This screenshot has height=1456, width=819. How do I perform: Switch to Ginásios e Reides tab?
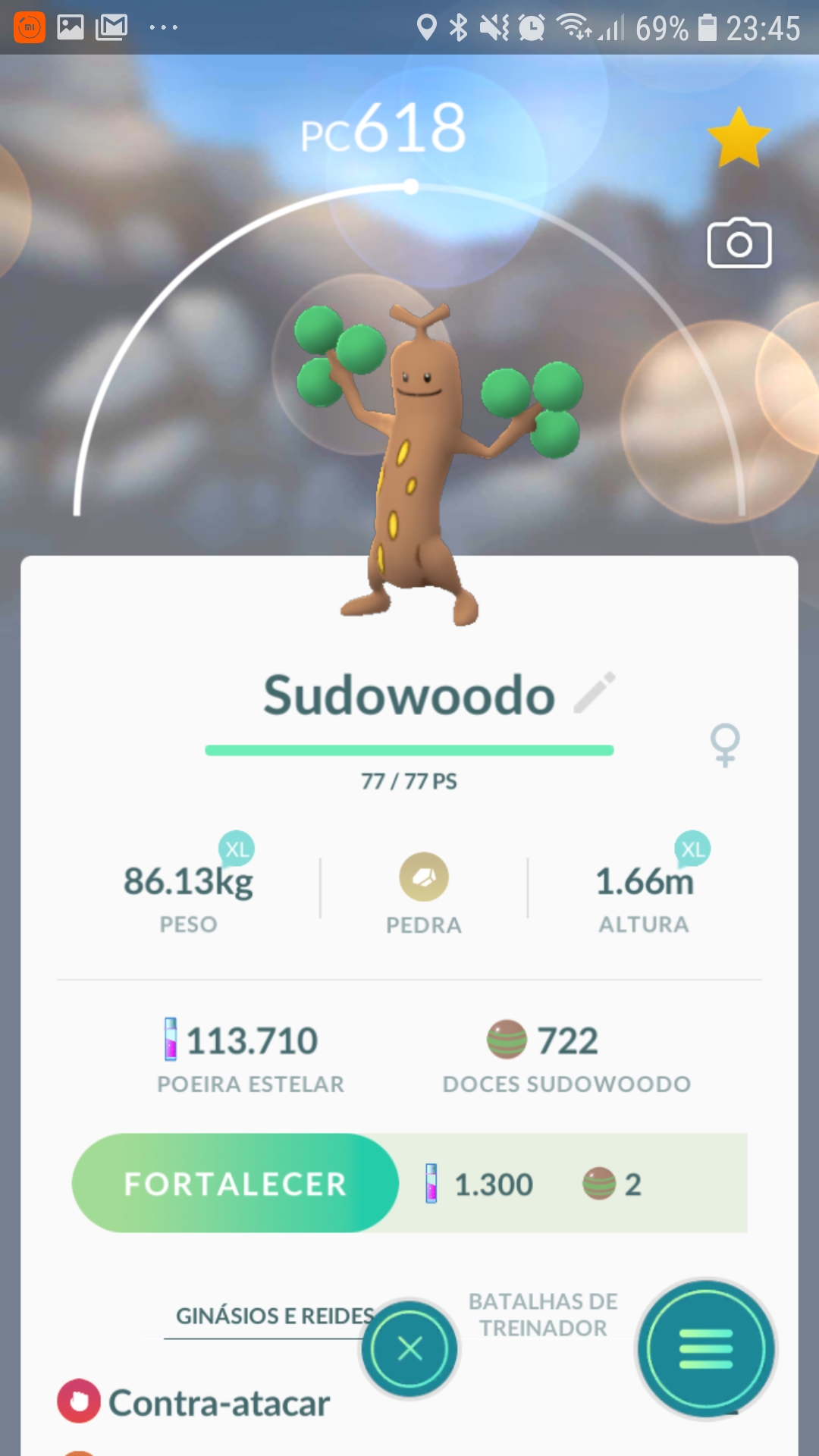click(274, 1316)
